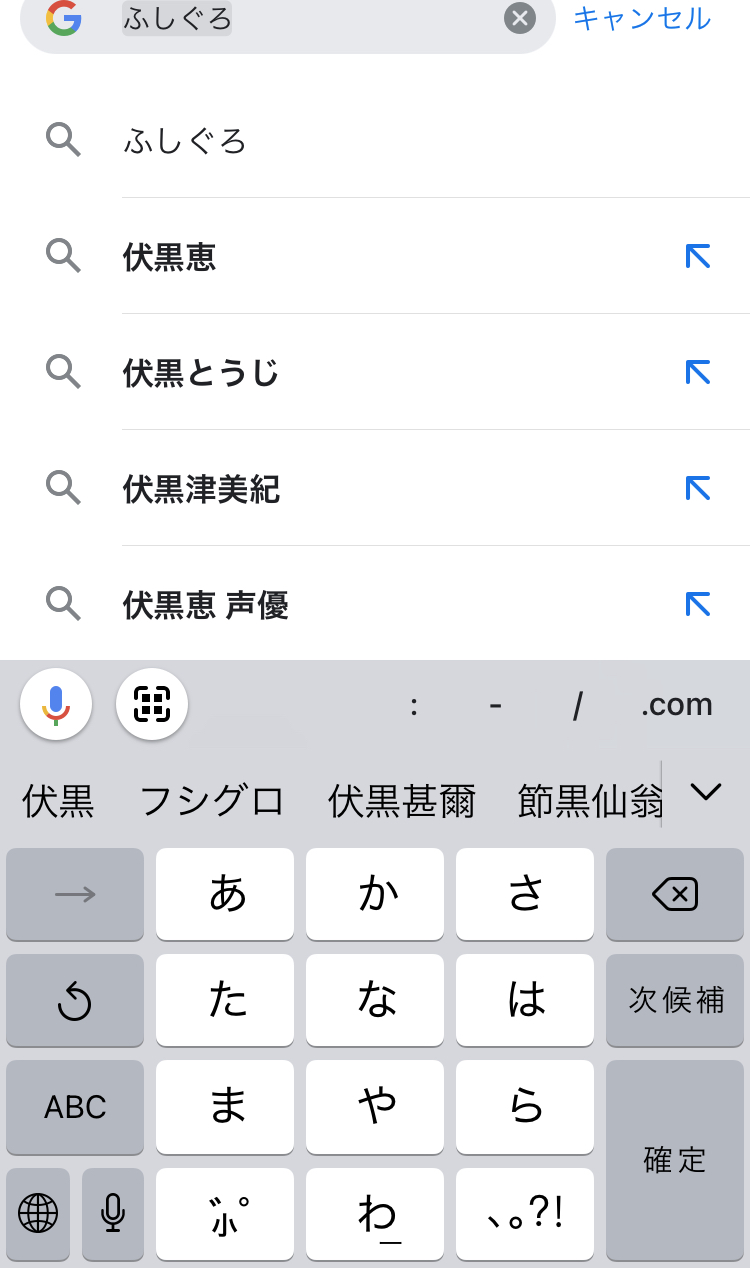Fill search box with 伏黒とうじ using arrow

(697, 373)
